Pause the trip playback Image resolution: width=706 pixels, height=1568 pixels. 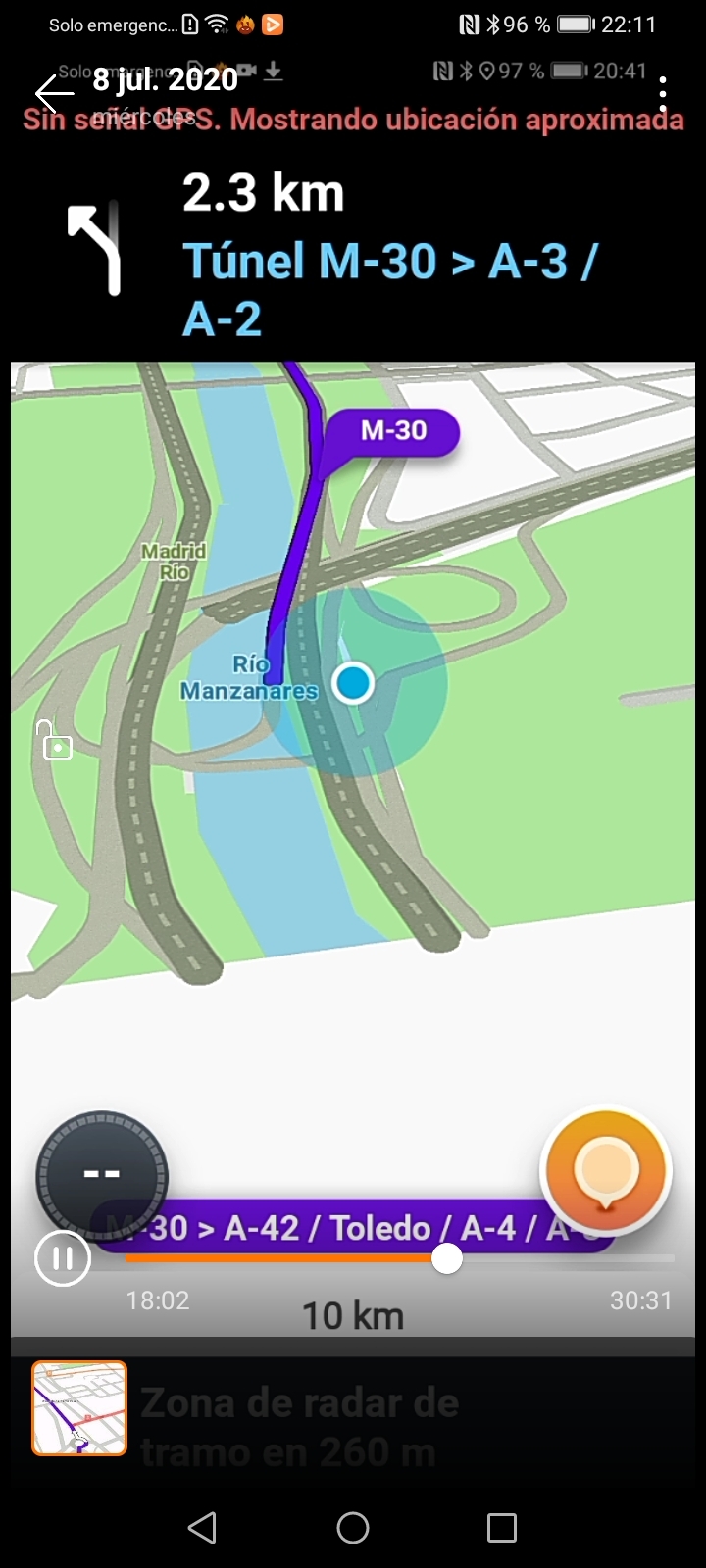62,1258
